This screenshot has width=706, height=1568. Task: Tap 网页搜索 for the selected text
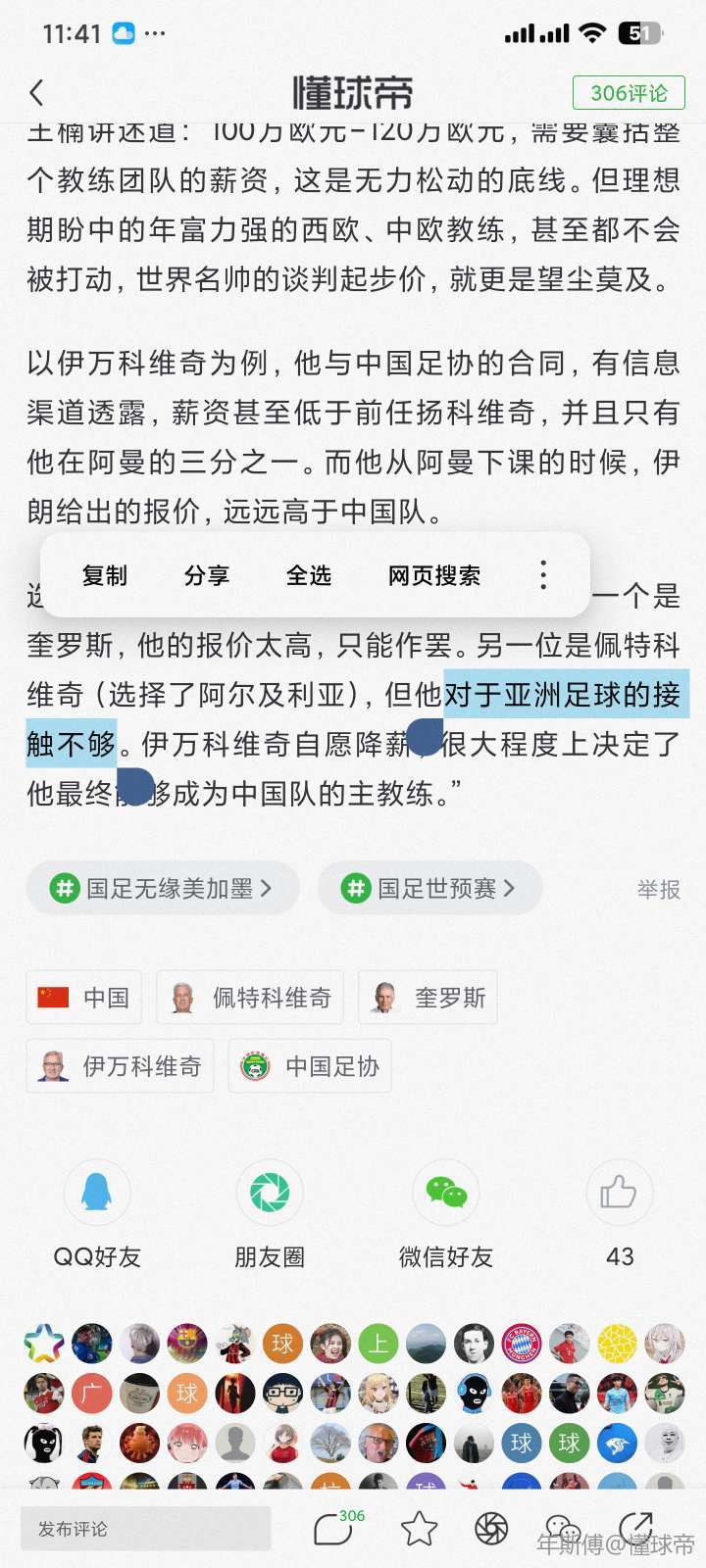tap(434, 575)
